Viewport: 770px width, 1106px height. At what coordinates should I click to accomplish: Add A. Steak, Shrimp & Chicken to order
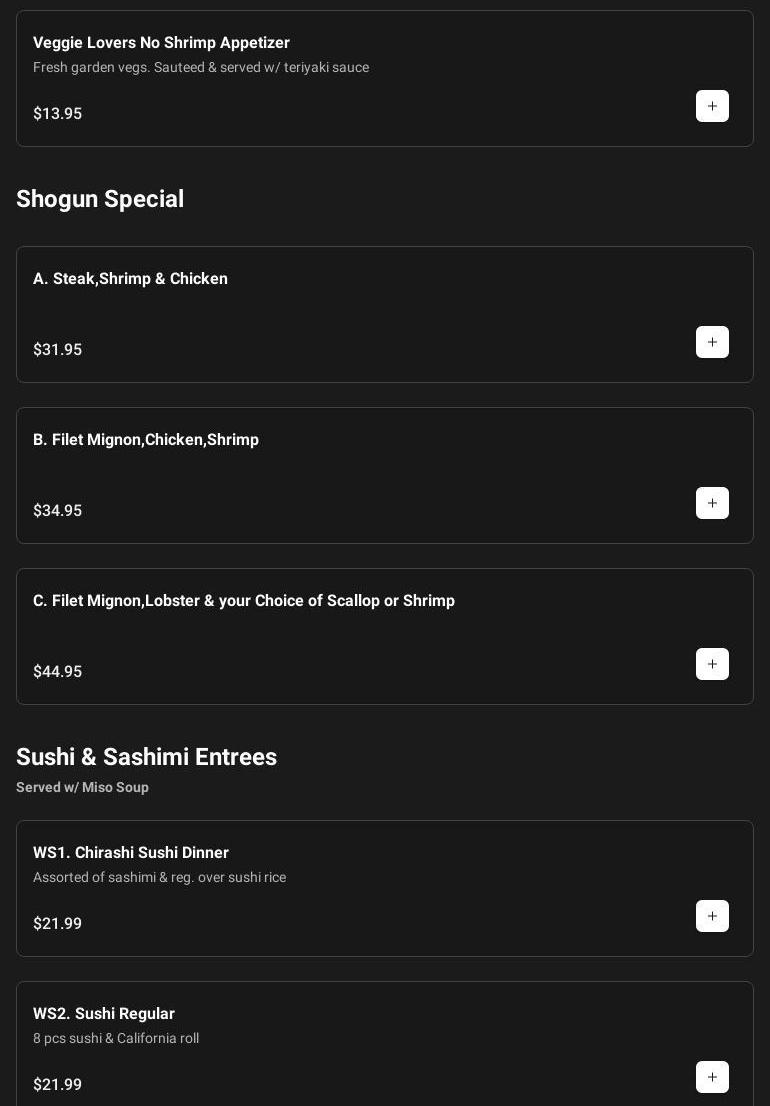click(712, 342)
